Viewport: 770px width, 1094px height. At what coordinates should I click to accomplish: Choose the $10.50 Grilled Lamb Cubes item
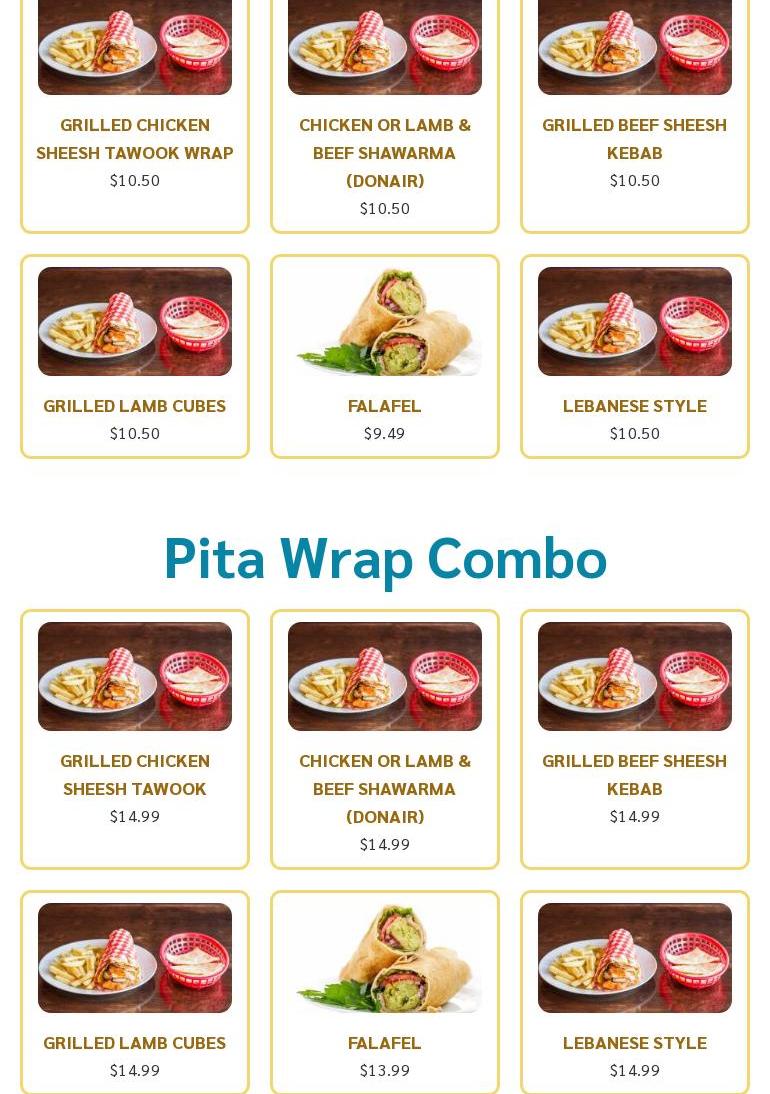[135, 405]
